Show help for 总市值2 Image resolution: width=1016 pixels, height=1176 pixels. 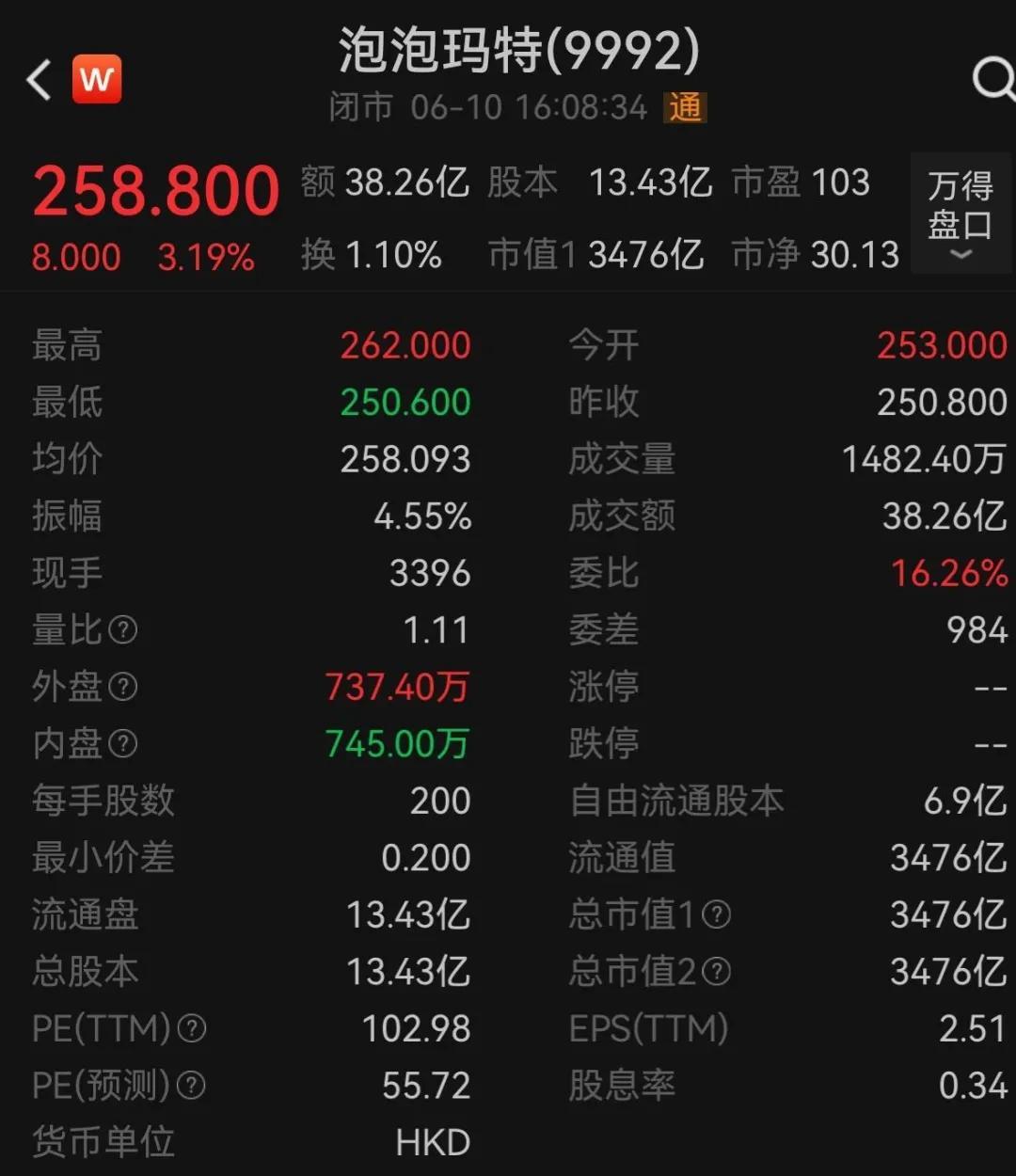716,971
